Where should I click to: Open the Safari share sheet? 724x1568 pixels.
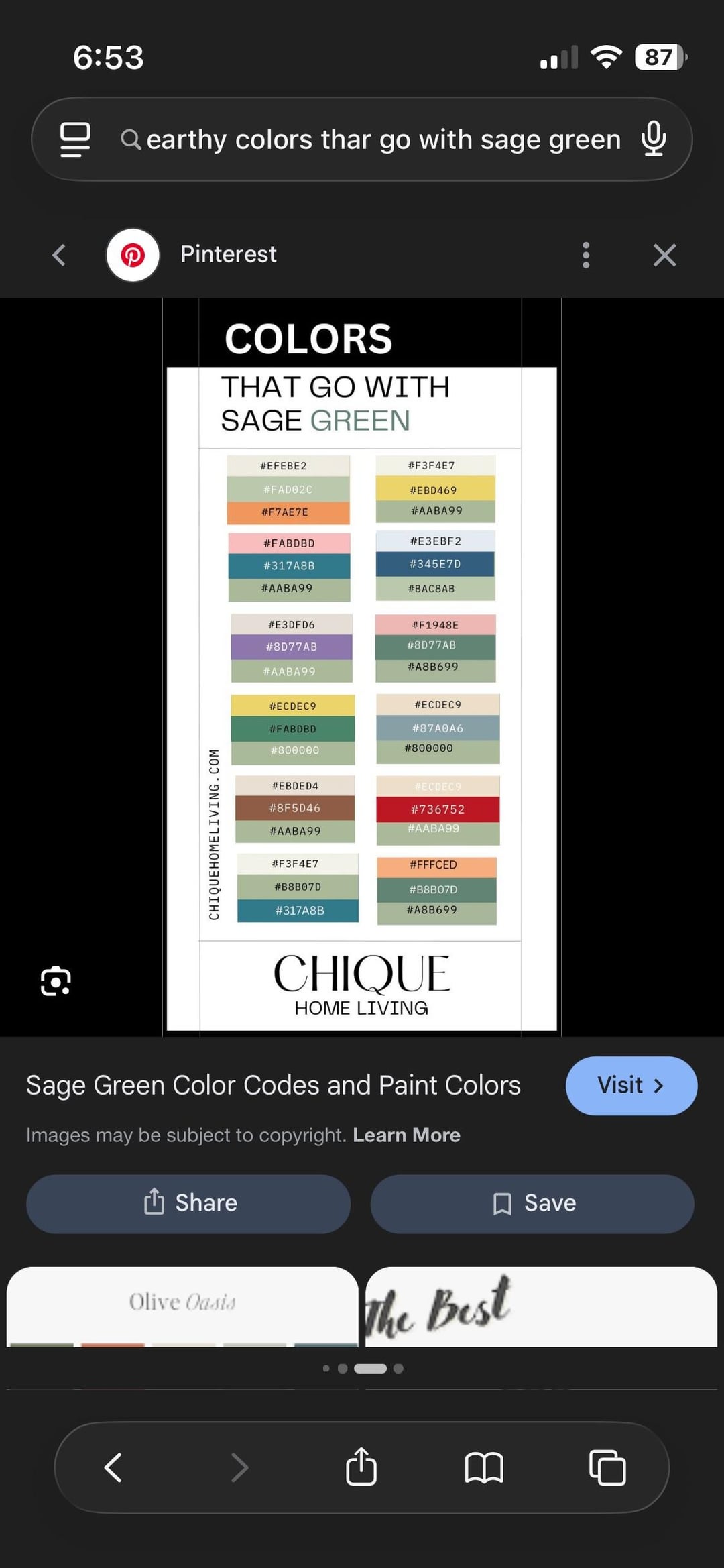coord(361,1467)
